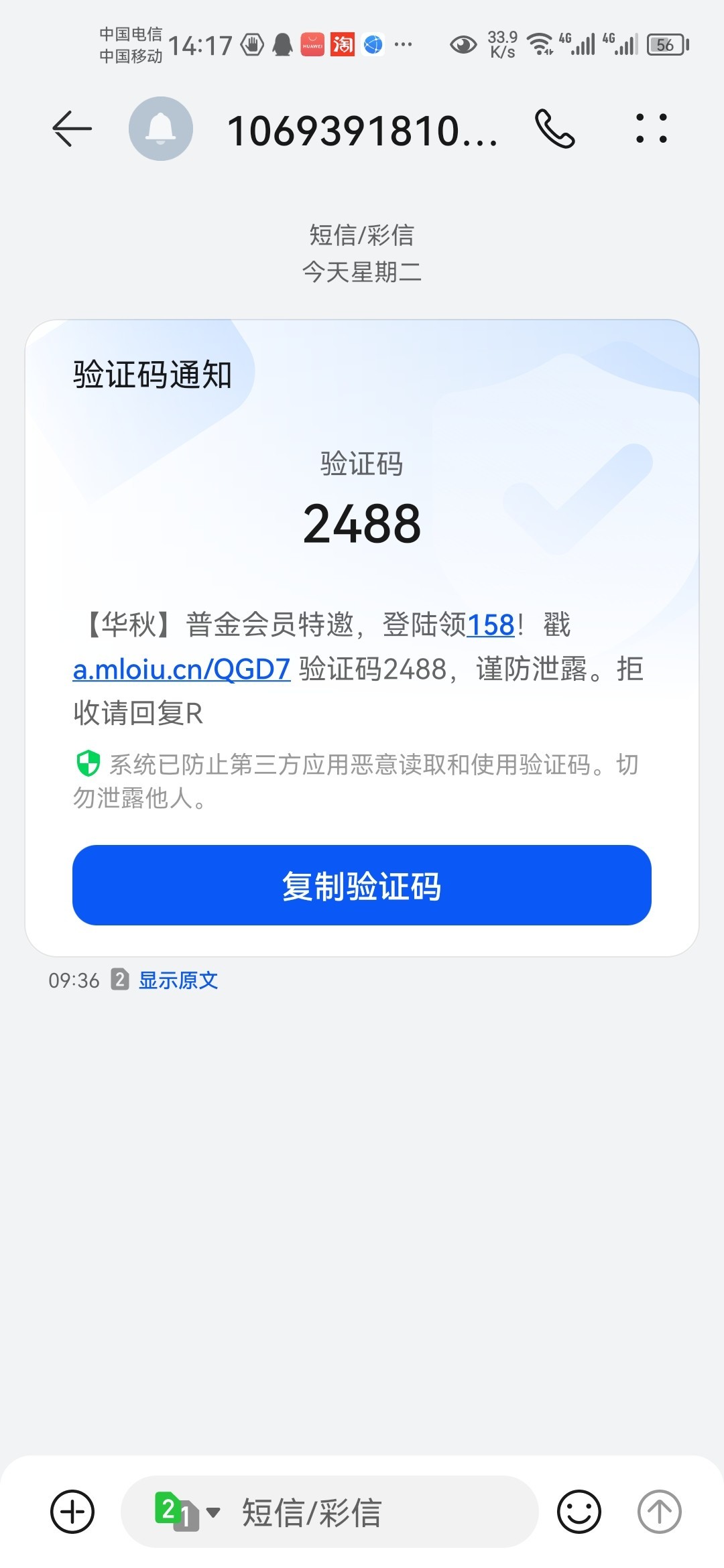Open the plus attachment menu

point(72,1511)
